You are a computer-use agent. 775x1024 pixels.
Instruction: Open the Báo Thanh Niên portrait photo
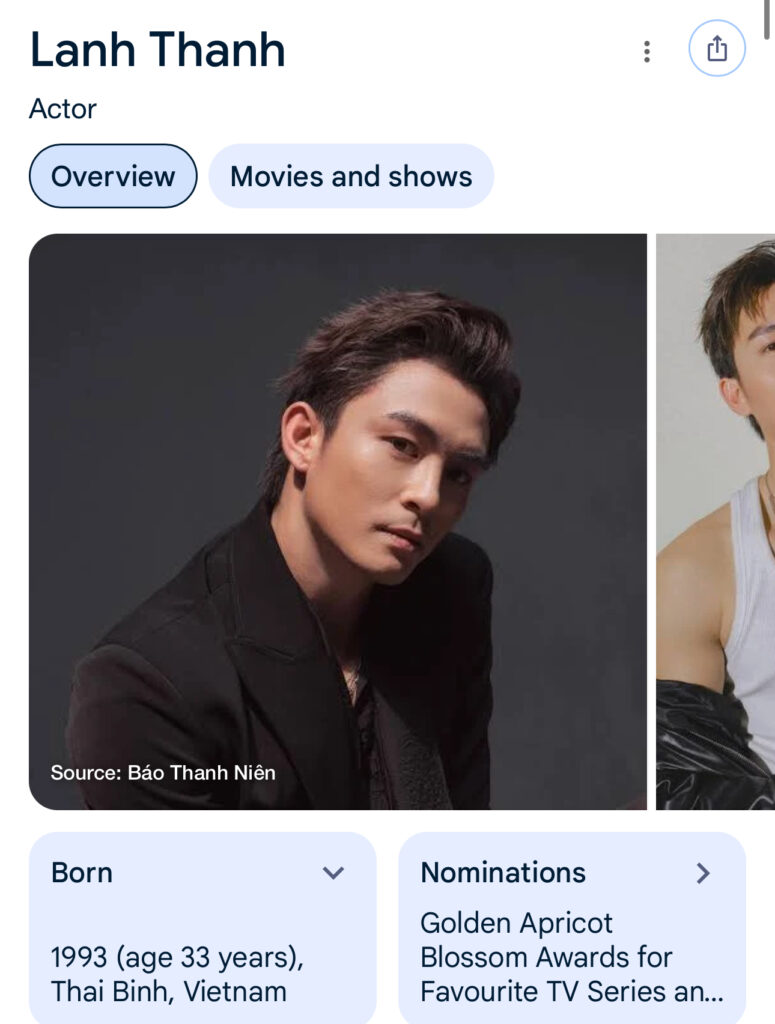point(338,521)
